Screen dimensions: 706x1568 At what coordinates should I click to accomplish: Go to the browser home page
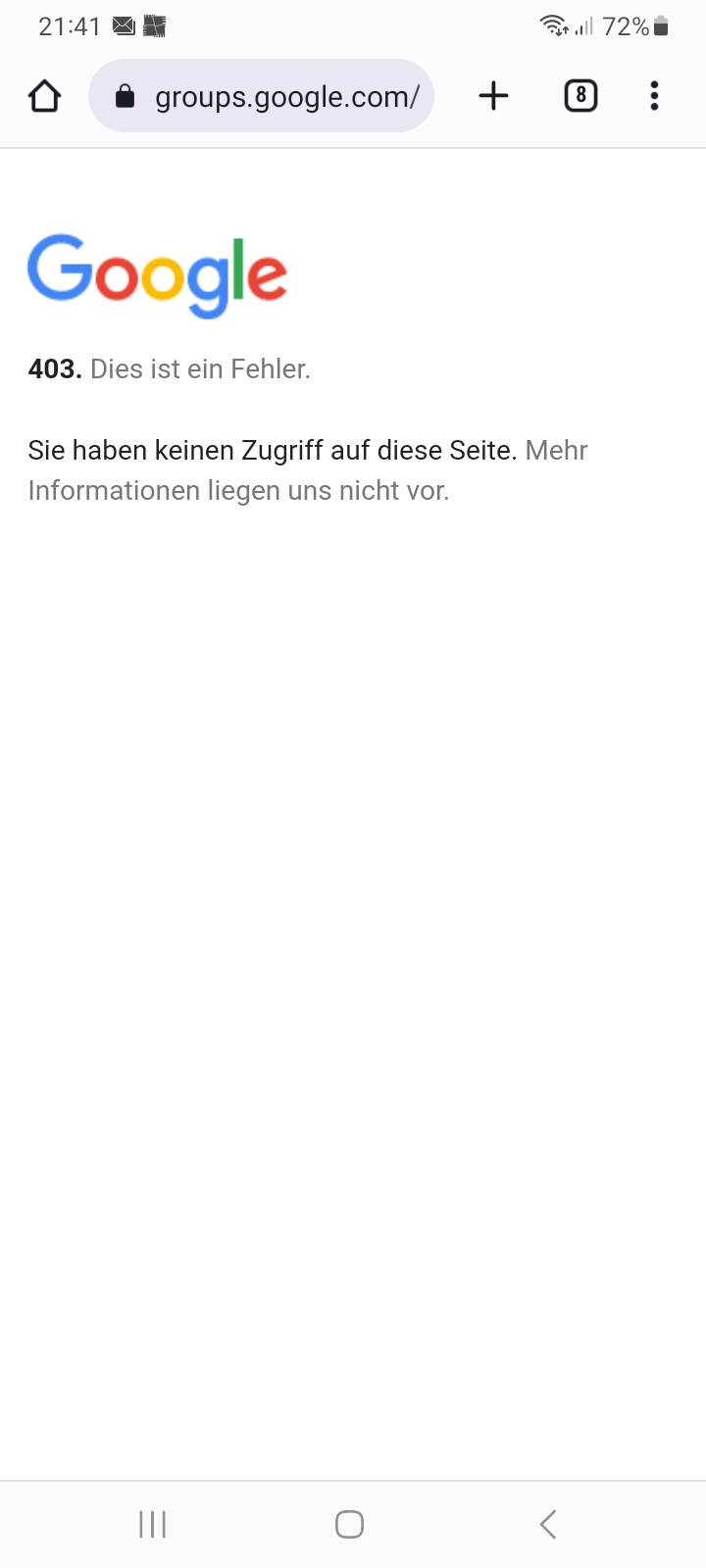45,96
